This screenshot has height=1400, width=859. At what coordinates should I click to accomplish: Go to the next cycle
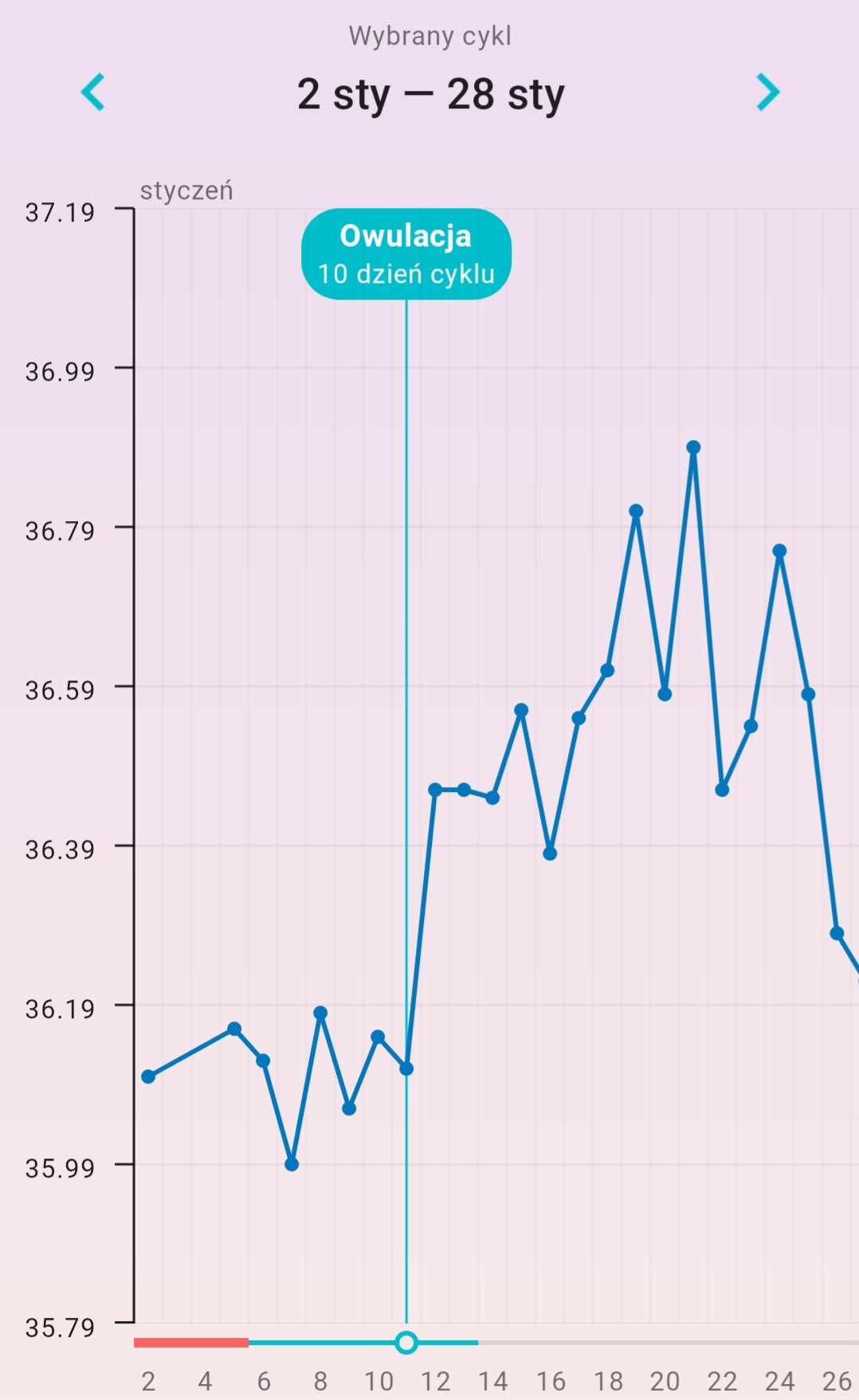pyautogui.click(x=767, y=92)
